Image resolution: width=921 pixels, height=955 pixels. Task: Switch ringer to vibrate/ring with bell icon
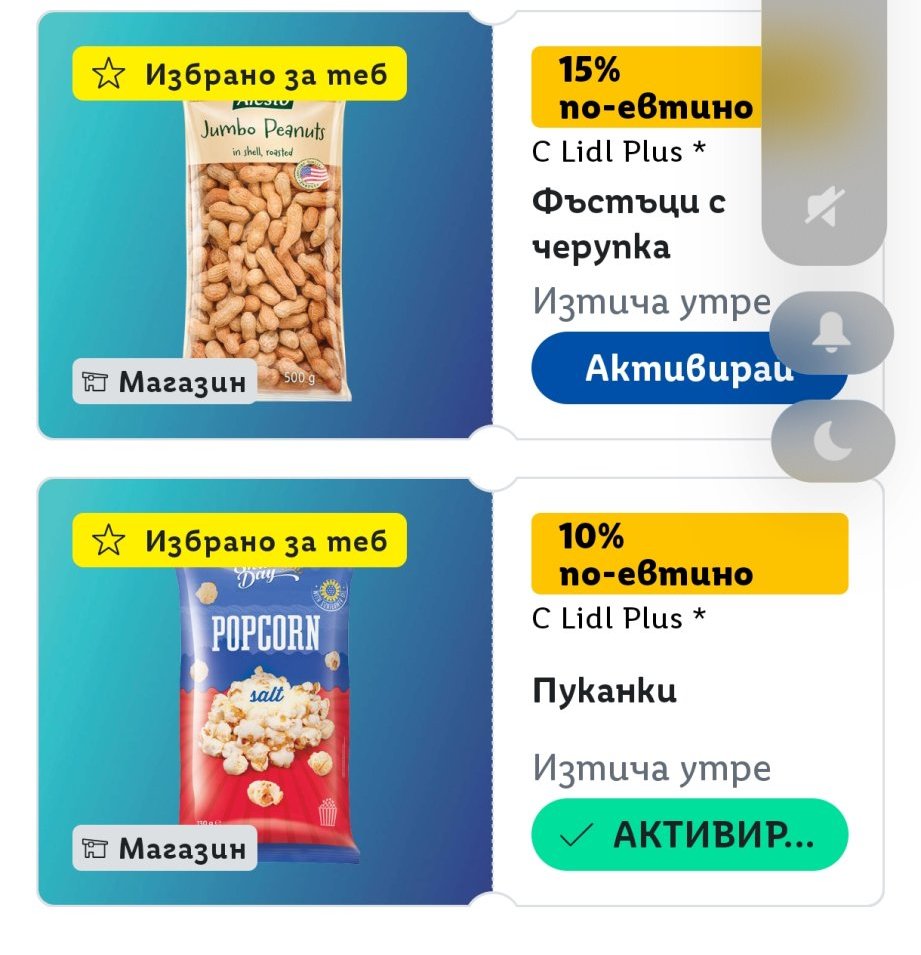832,333
